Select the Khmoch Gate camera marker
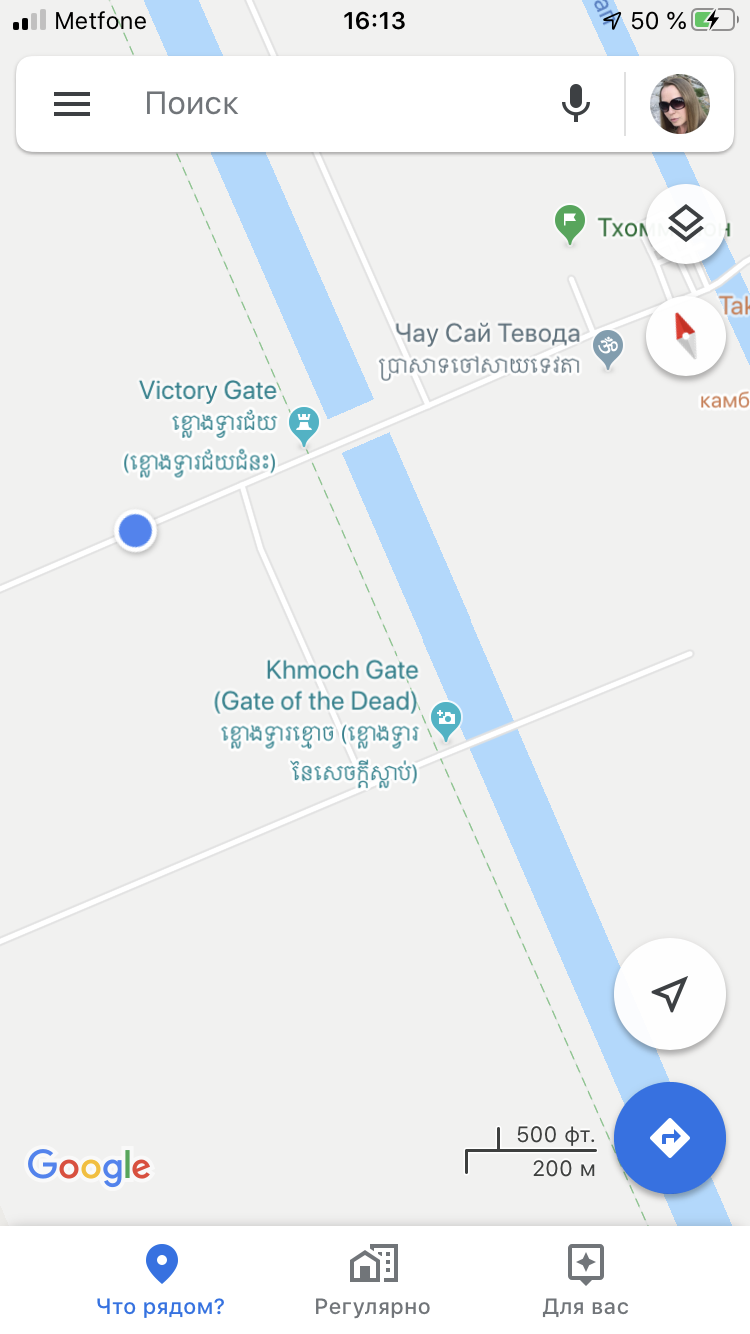 click(x=445, y=717)
